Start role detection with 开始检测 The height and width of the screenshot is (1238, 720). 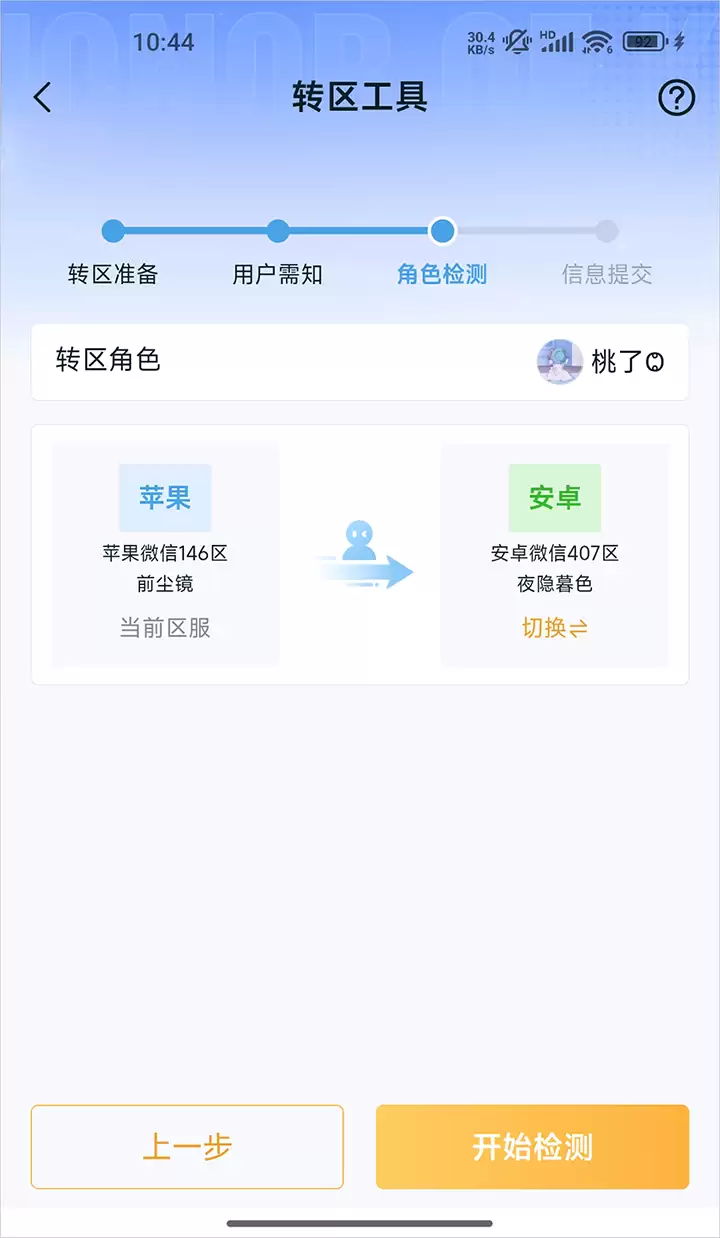(x=532, y=1147)
